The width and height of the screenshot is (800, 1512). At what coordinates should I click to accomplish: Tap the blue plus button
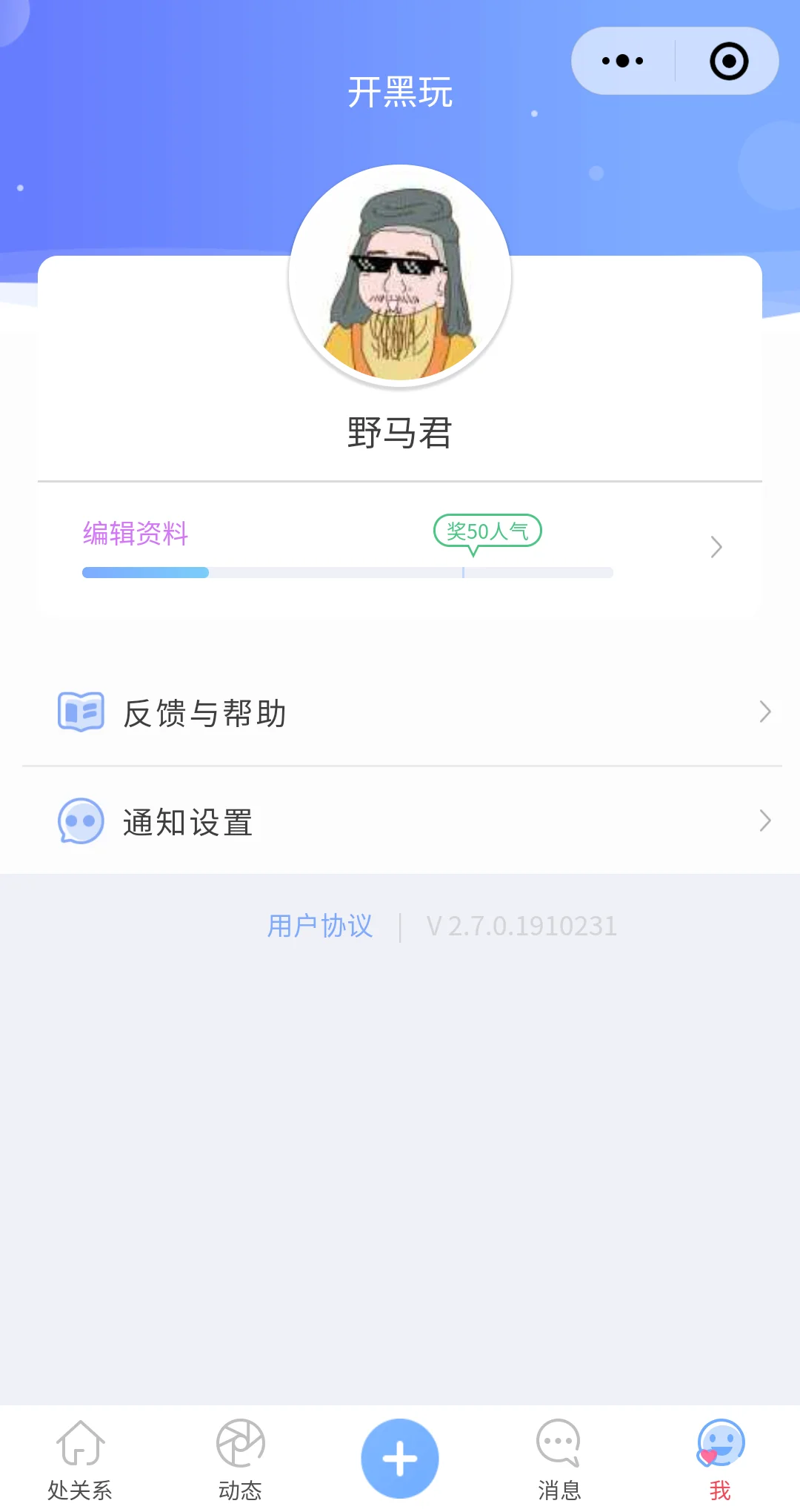[x=400, y=1458]
